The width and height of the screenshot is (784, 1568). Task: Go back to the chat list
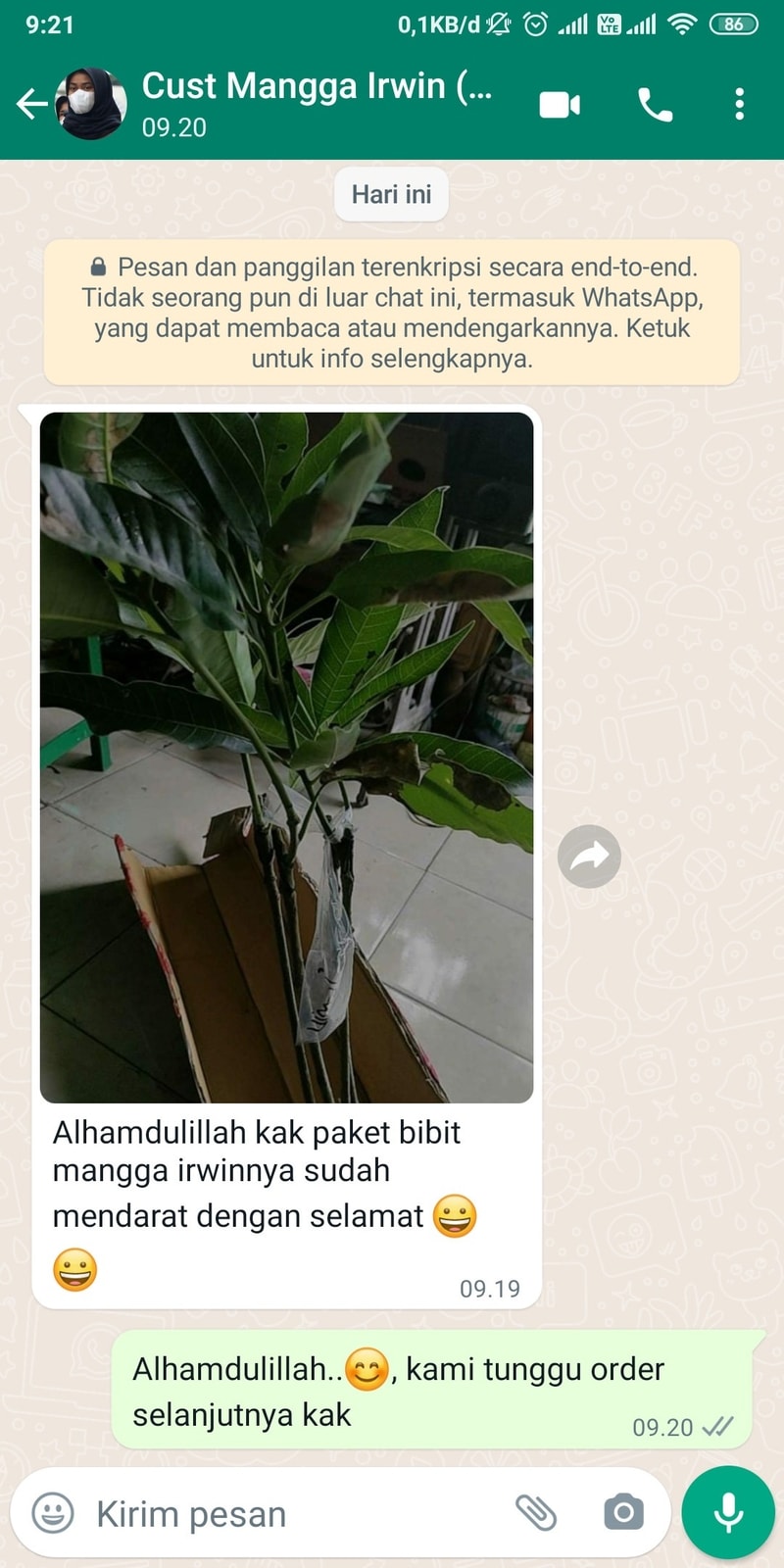click(x=31, y=104)
